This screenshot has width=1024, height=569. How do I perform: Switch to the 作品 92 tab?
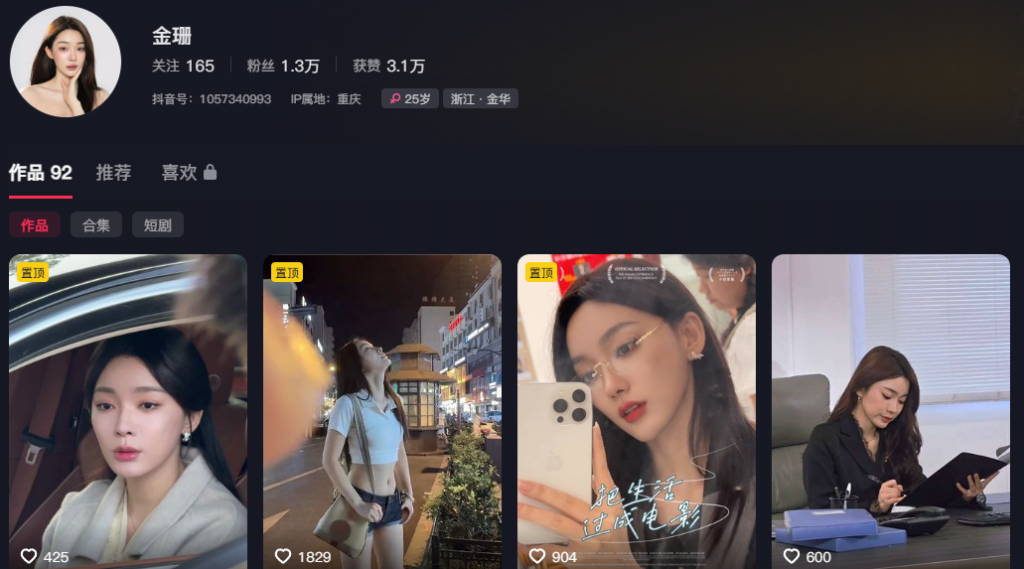pos(41,173)
